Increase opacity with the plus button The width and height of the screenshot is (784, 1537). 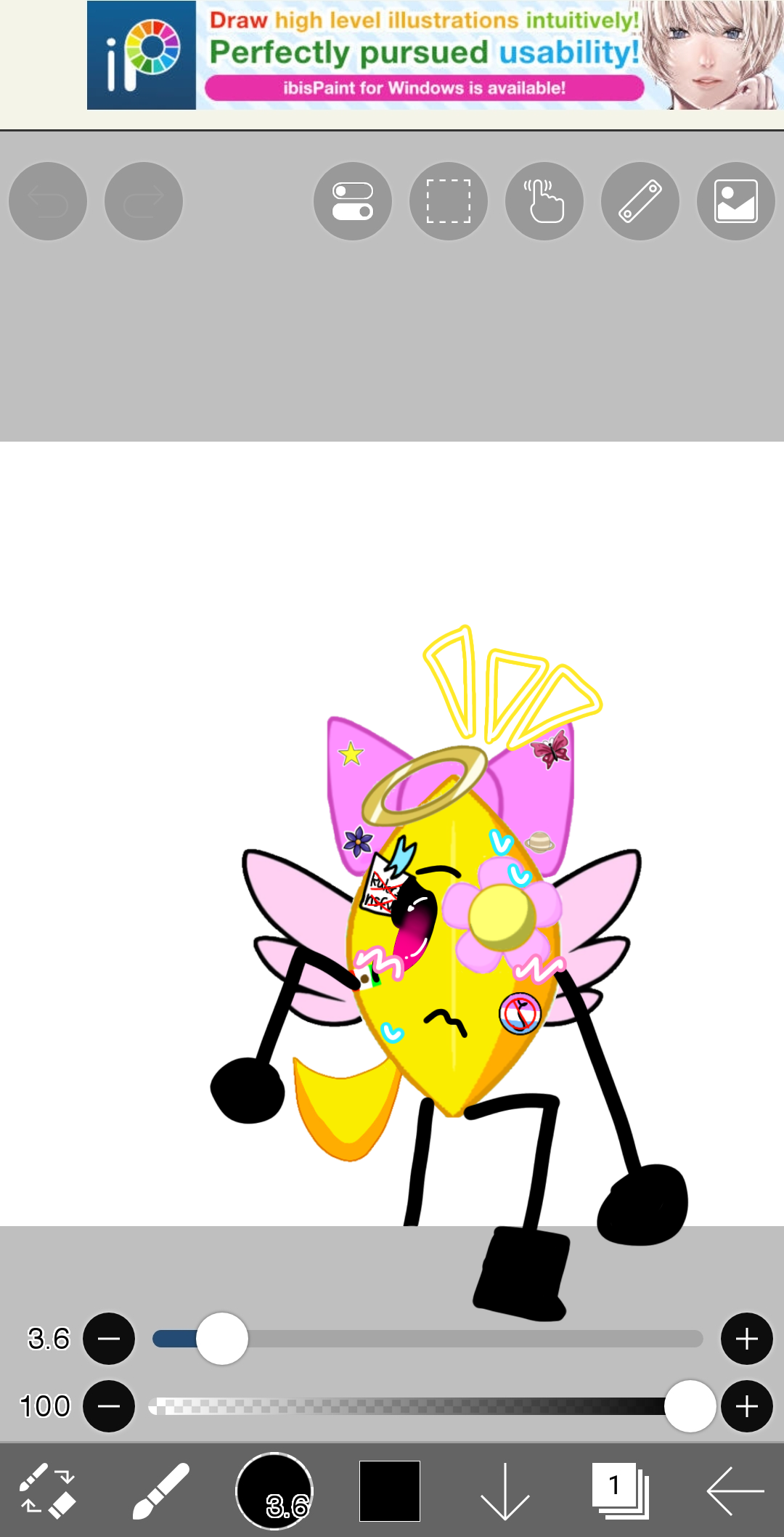tap(746, 1406)
